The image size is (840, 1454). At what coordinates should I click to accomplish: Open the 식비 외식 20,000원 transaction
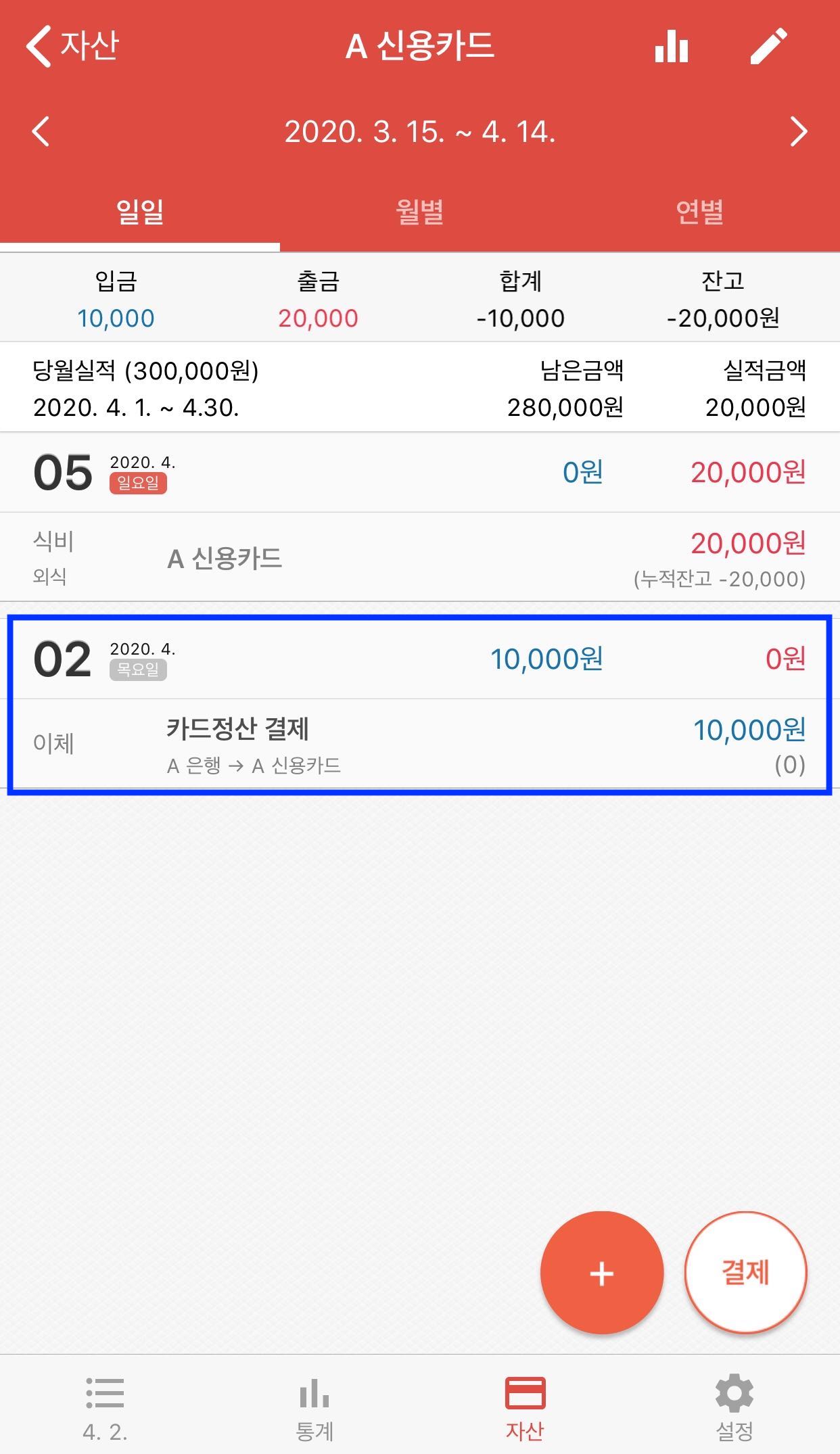tap(419, 558)
